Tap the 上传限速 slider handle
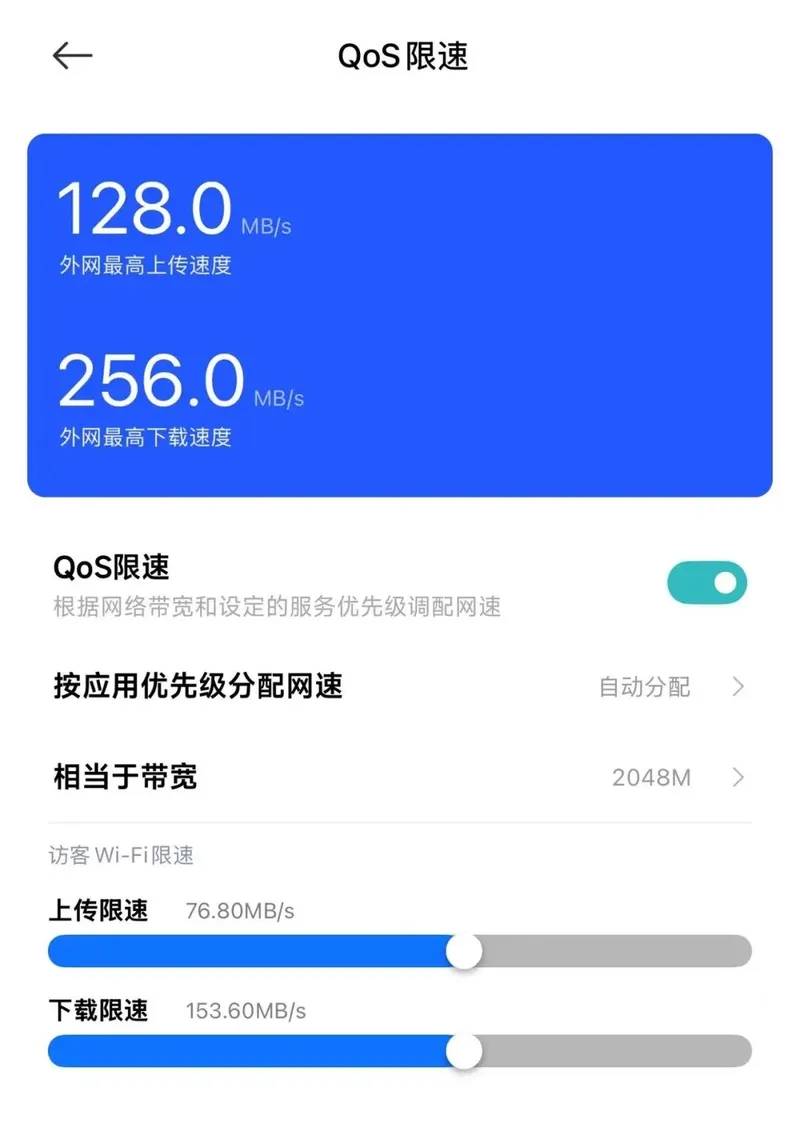This screenshot has height=1131, width=800. 464,951
